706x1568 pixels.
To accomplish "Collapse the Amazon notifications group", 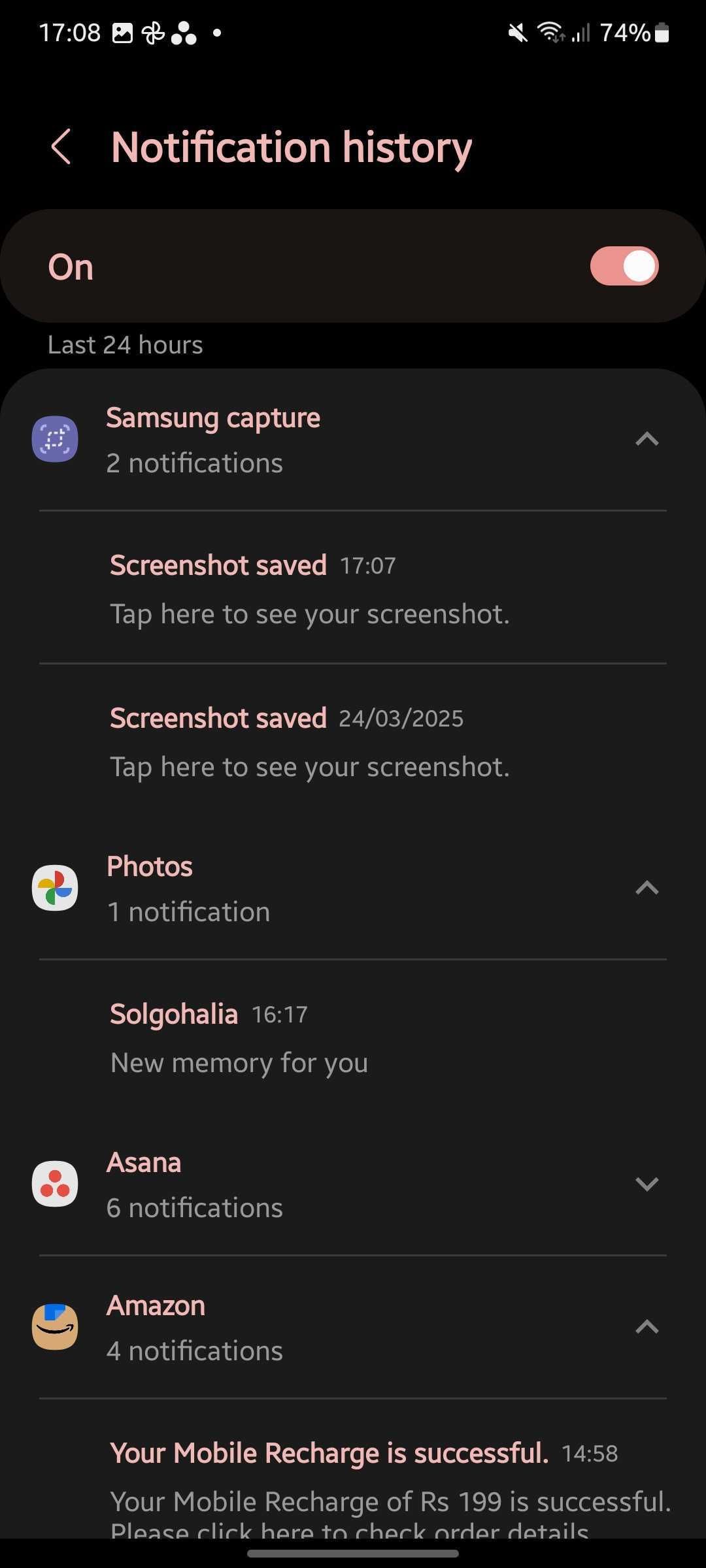I will 647,1327.
